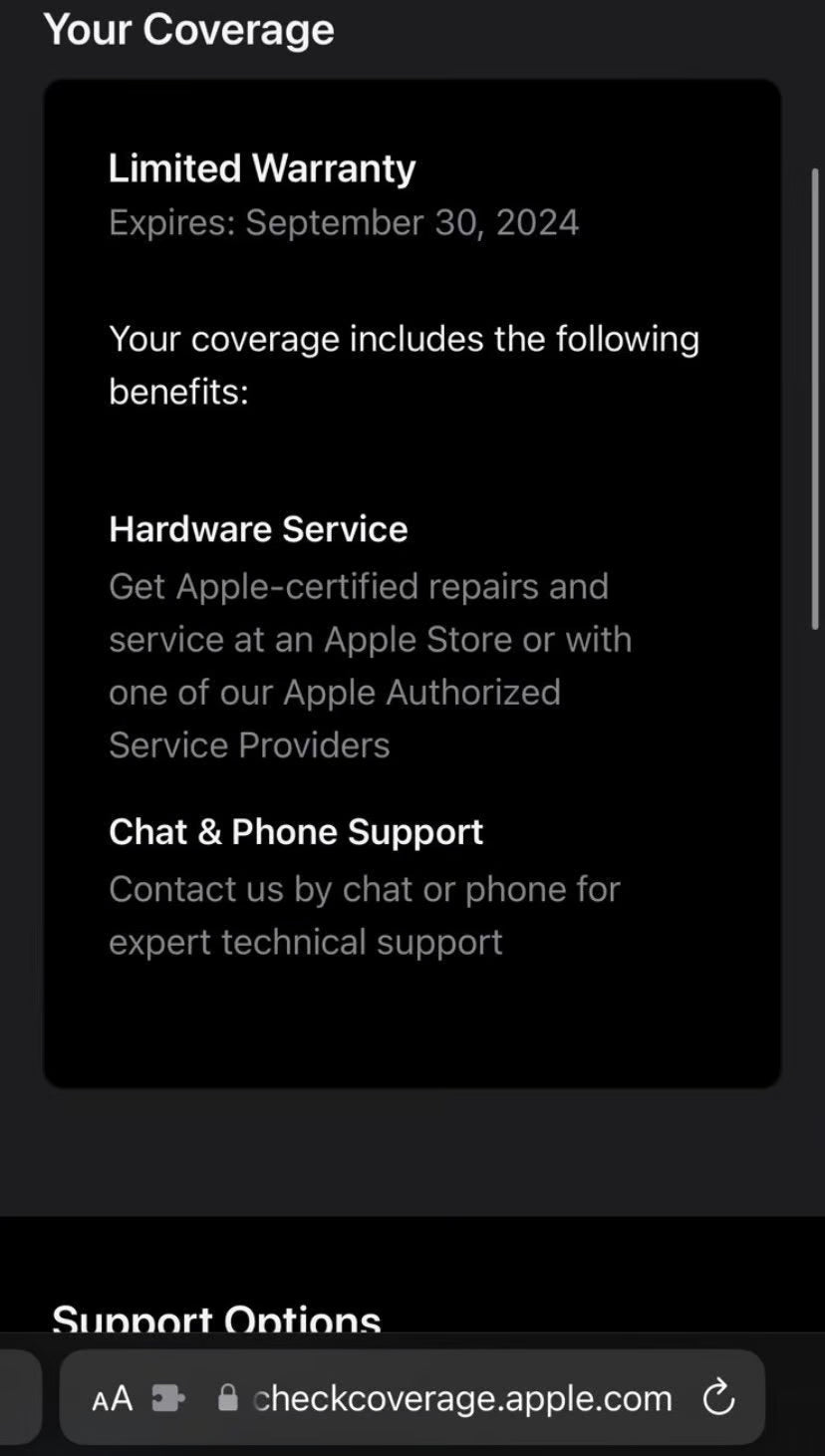
Task: Open Safari extensions from the toolbar
Action: (x=169, y=1398)
